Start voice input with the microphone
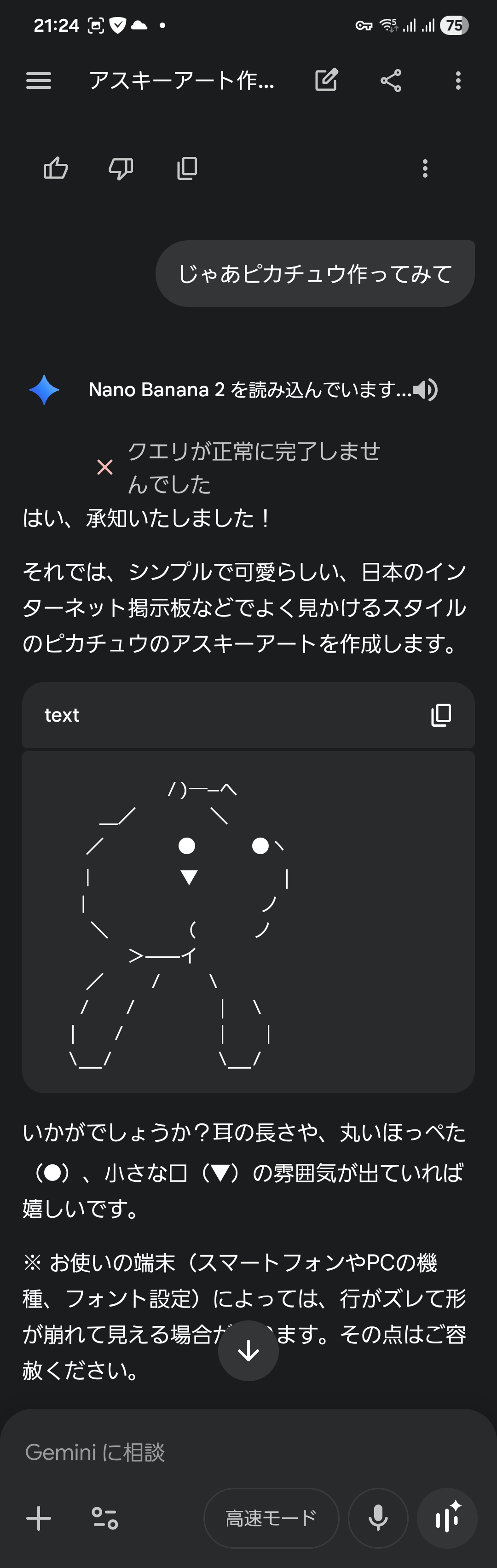497x1568 pixels. pos(378,1518)
